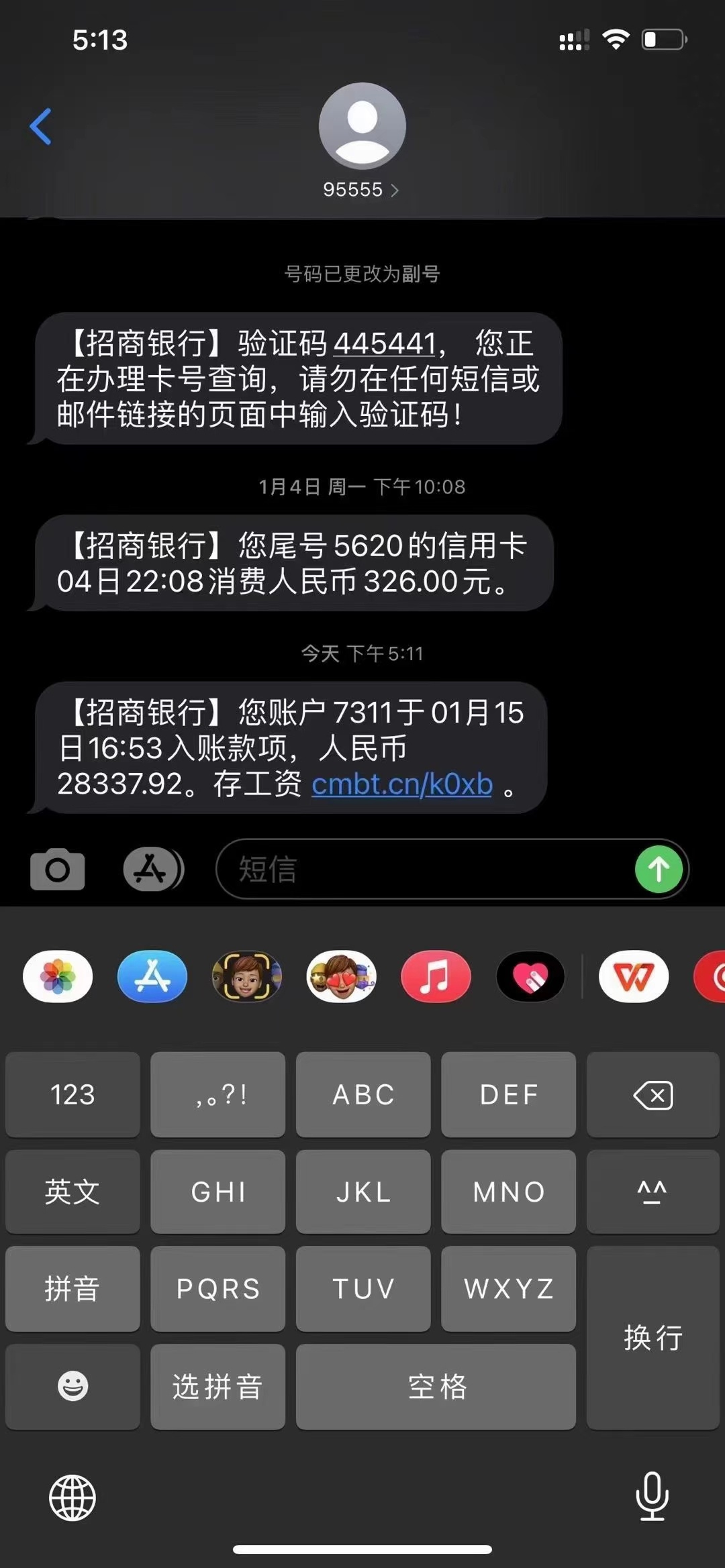Open the WPS app in app strip
The width and height of the screenshot is (725, 1568).
633,976
